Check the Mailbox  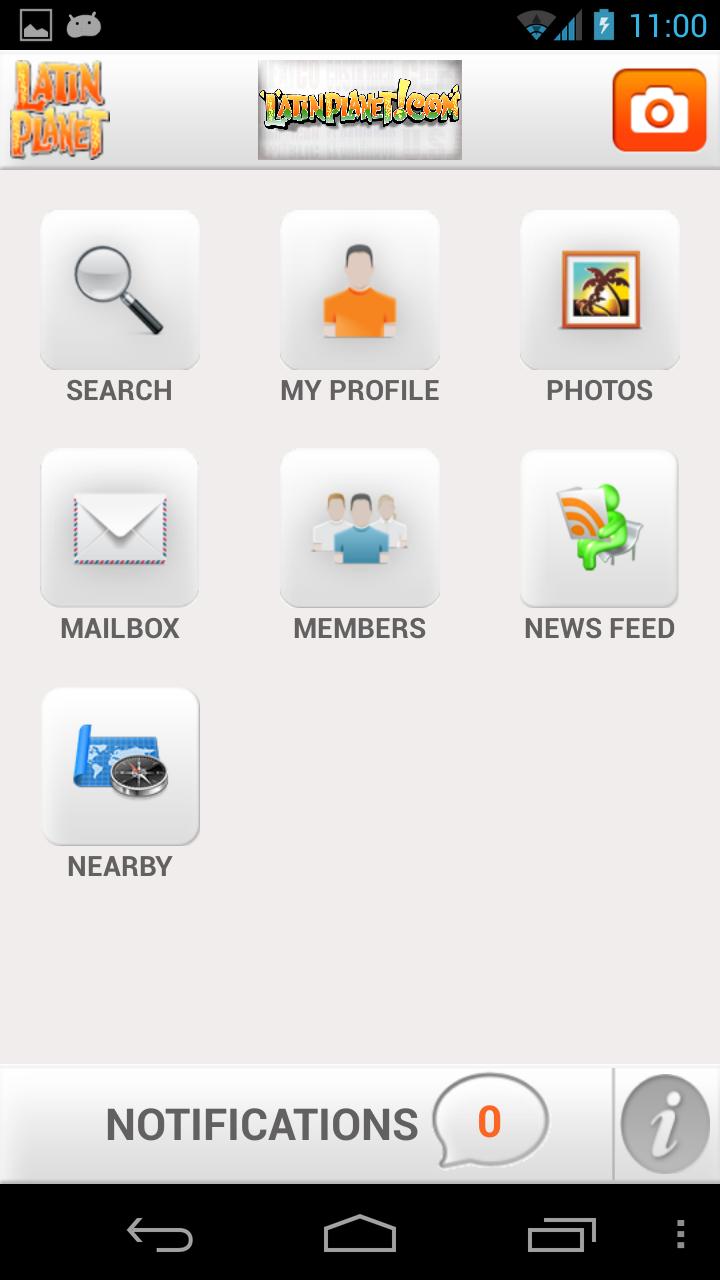[x=120, y=528]
